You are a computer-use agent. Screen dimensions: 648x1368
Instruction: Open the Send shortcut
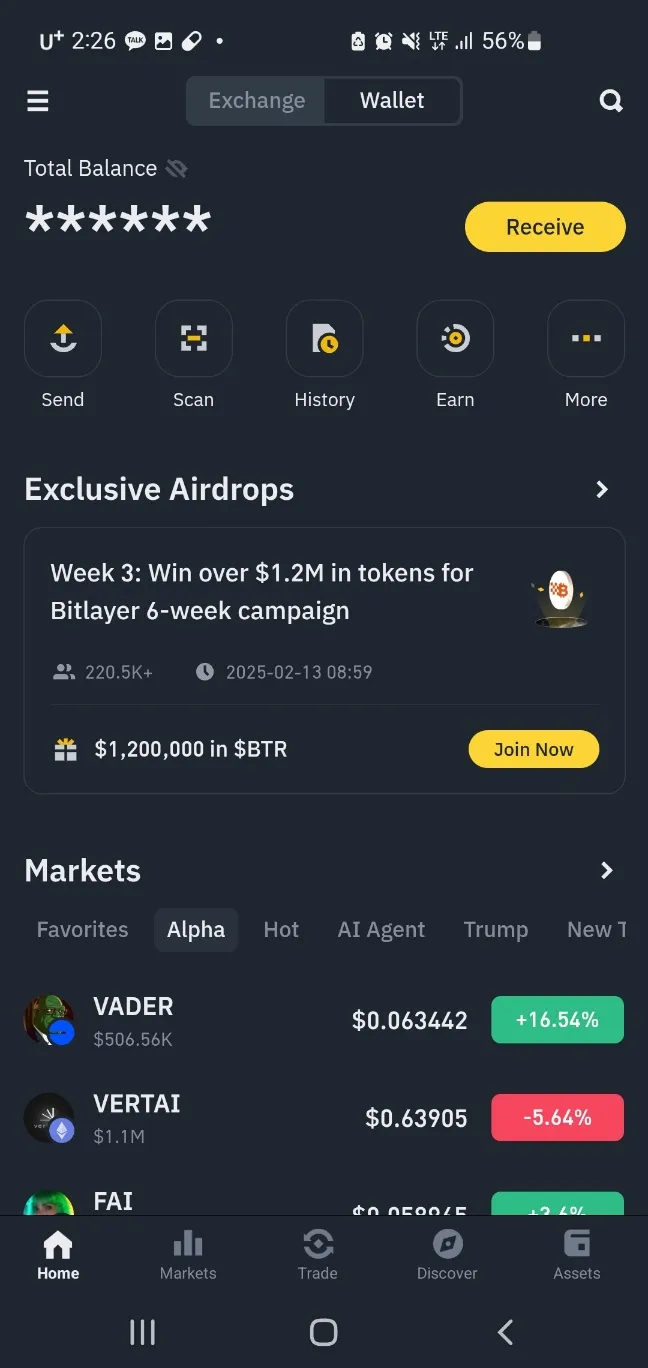pos(63,339)
